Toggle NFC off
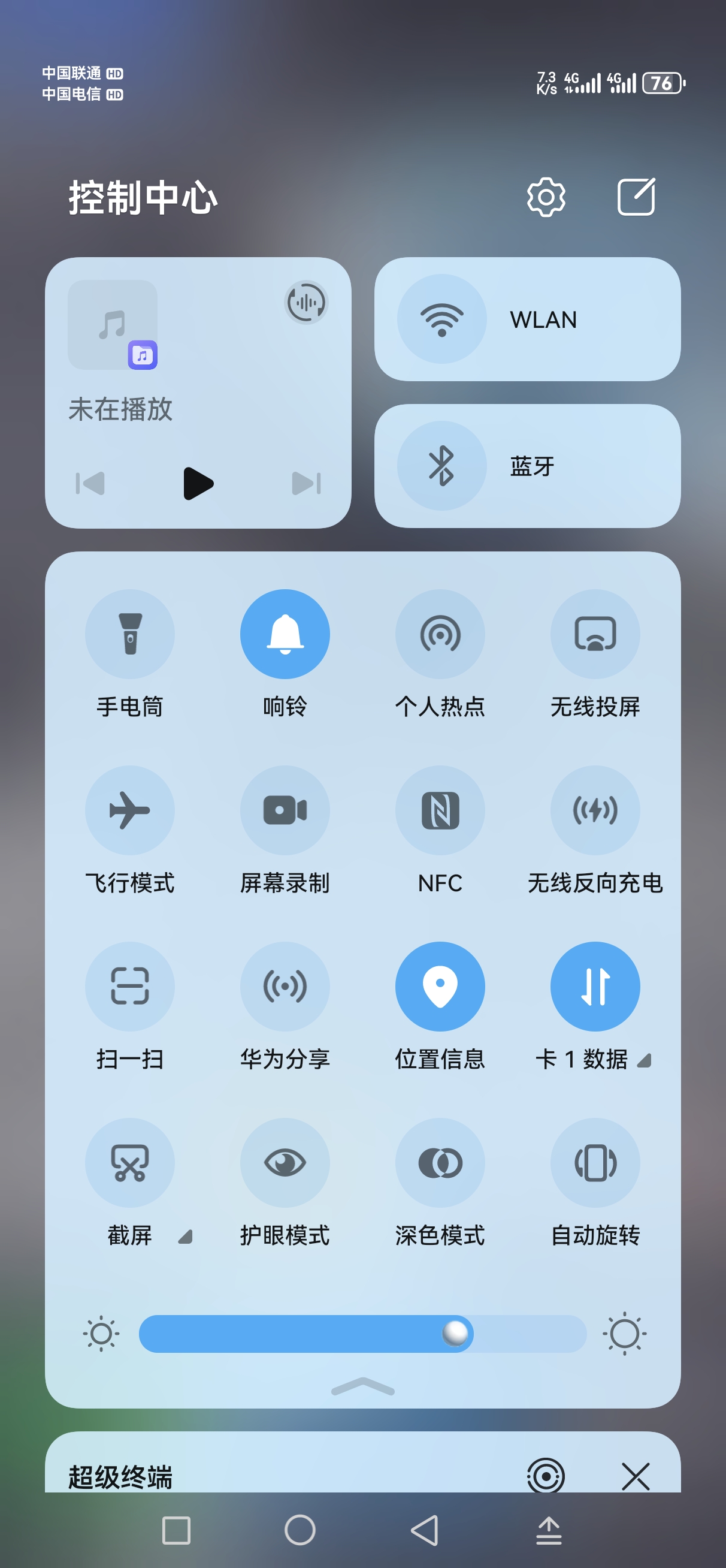The image size is (726, 1568). [440, 810]
